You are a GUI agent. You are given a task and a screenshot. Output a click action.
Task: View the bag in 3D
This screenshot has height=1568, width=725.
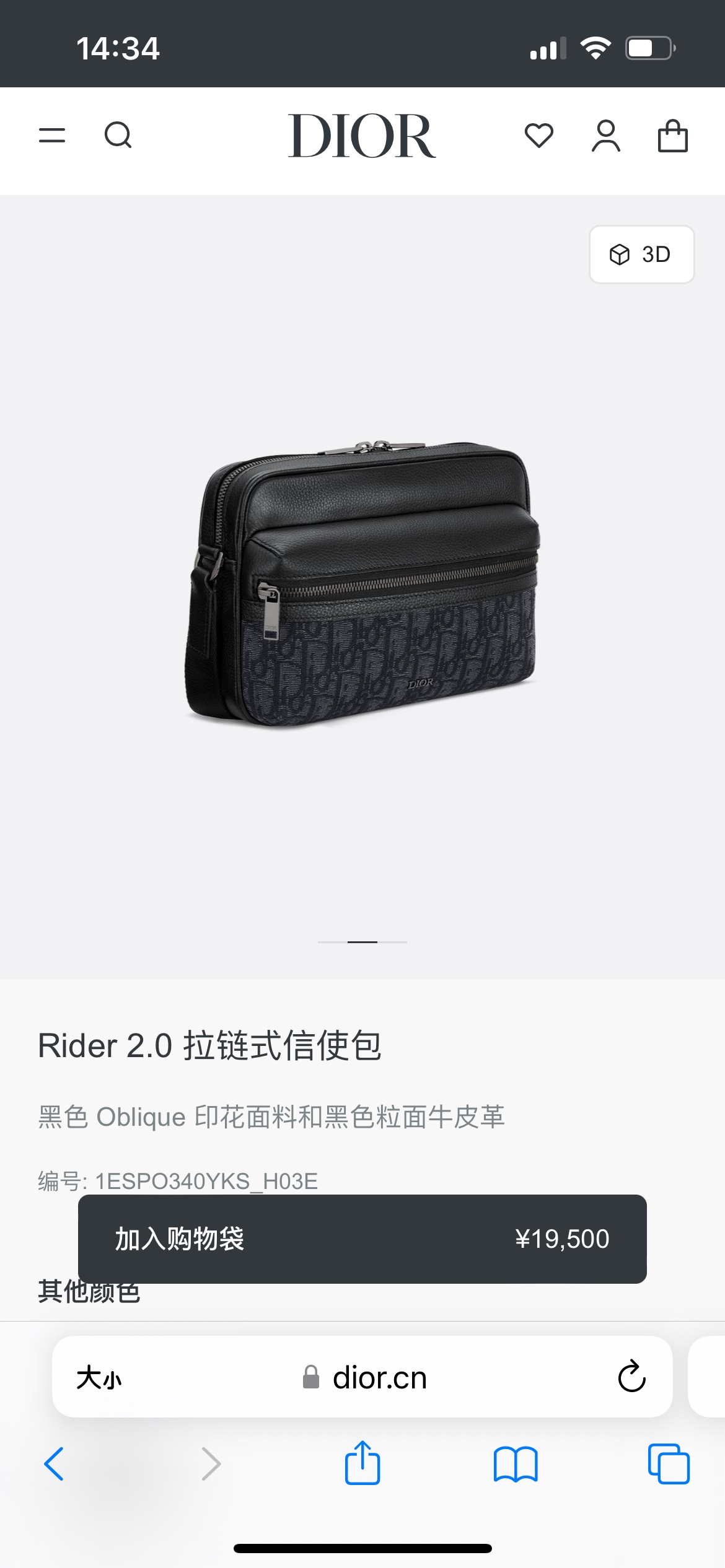pos(641,255)
